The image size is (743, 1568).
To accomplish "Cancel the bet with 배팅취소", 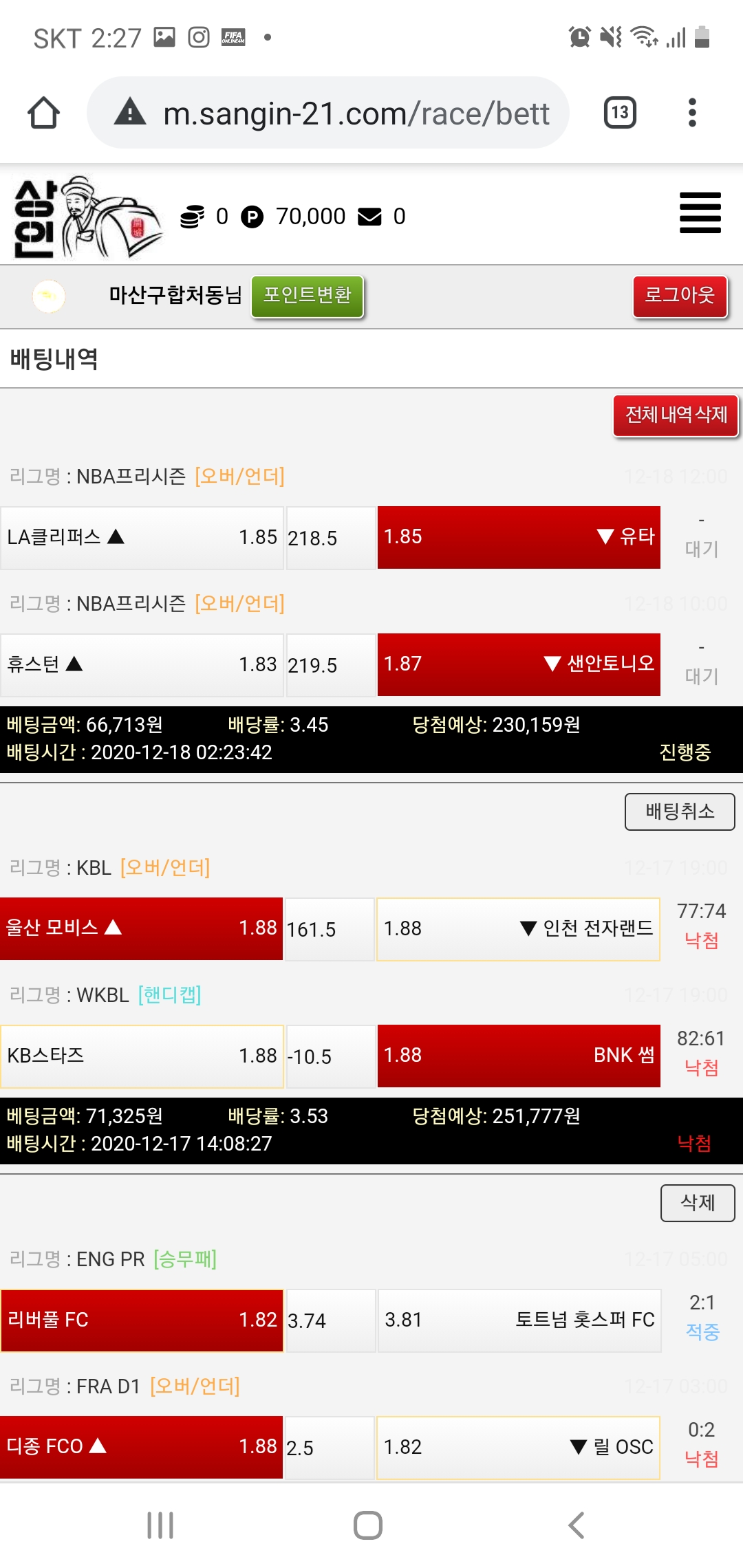I will tap(679, 812).
